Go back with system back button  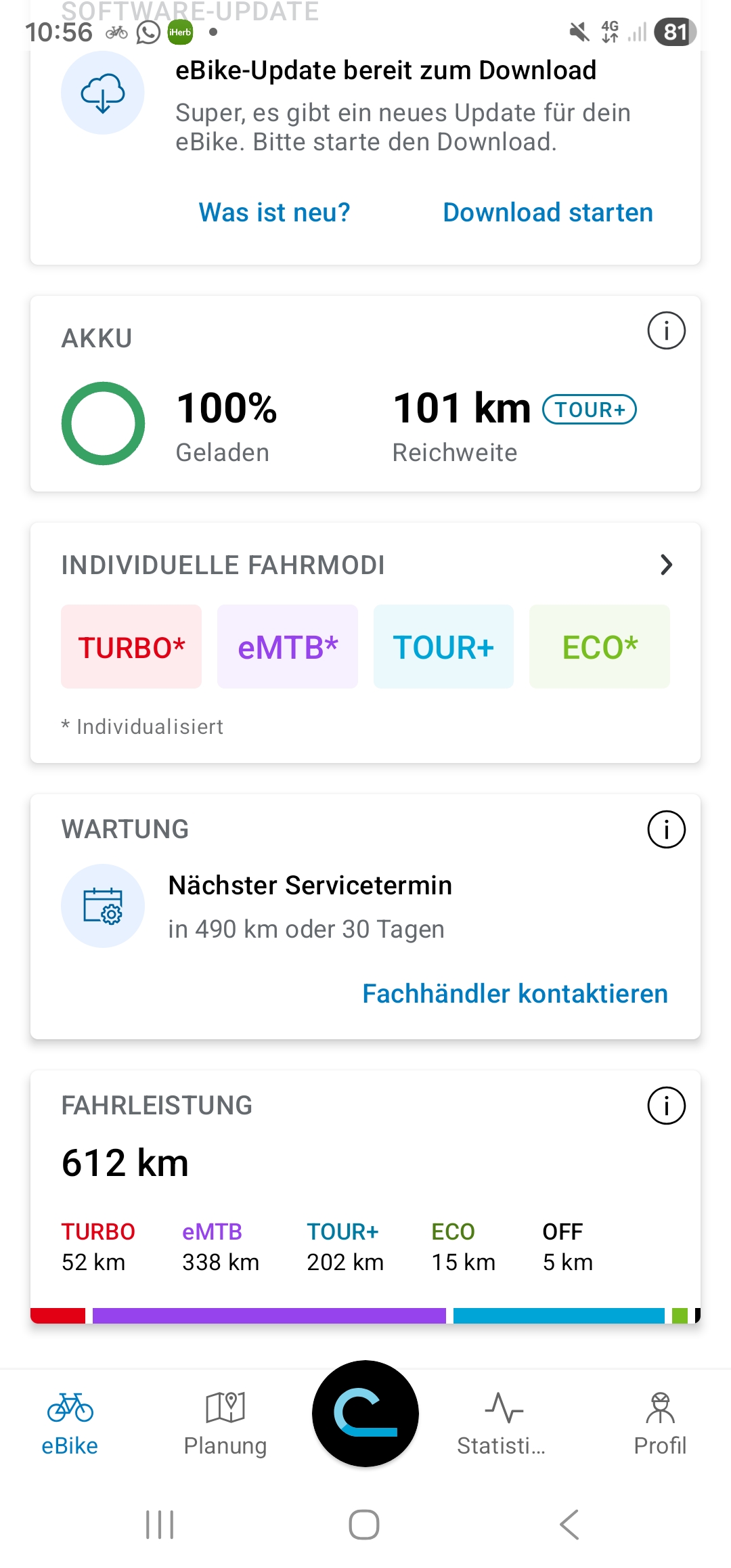[x=569, y=1525]
